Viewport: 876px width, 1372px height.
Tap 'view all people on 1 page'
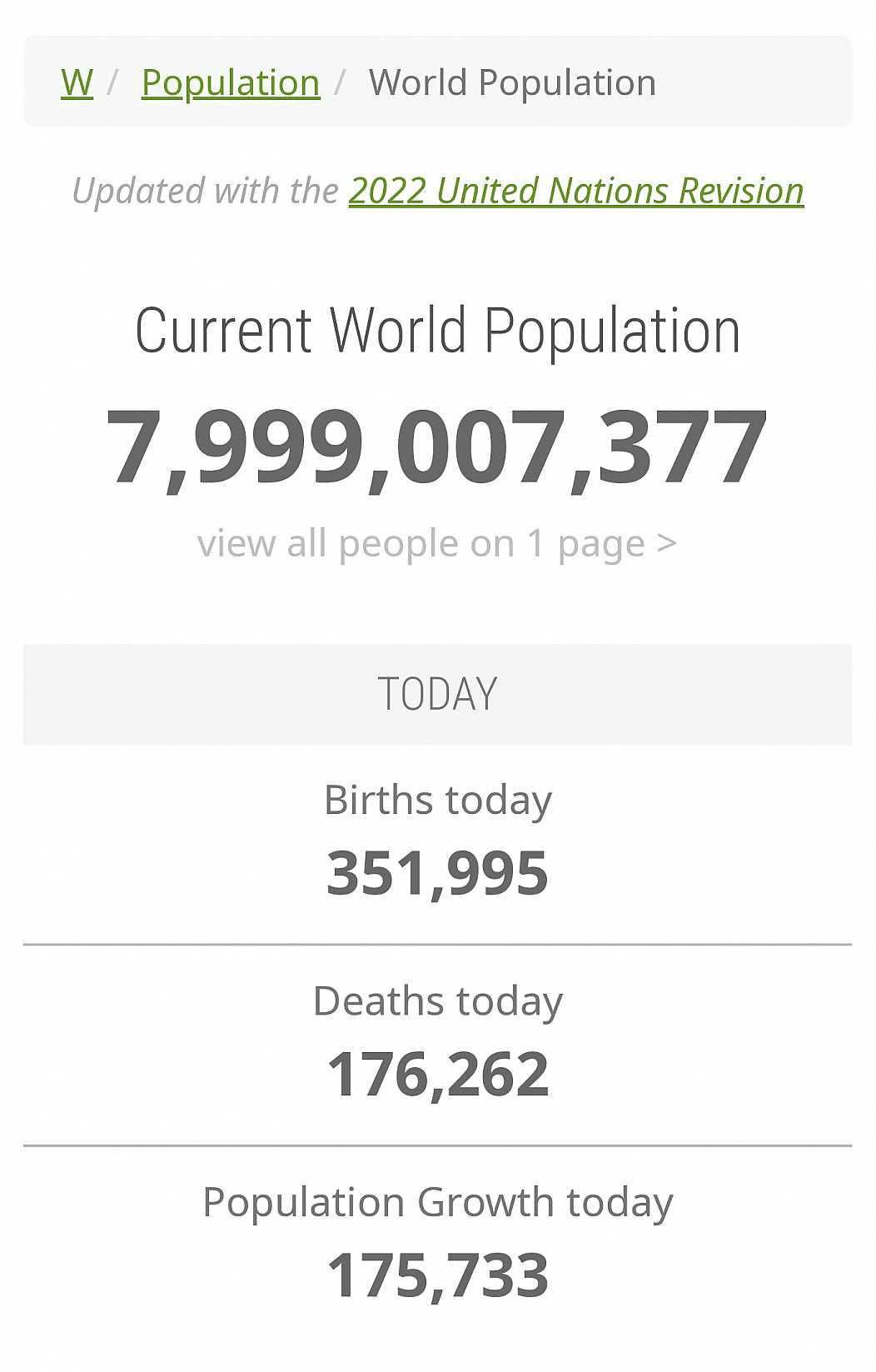click(436, 544)
